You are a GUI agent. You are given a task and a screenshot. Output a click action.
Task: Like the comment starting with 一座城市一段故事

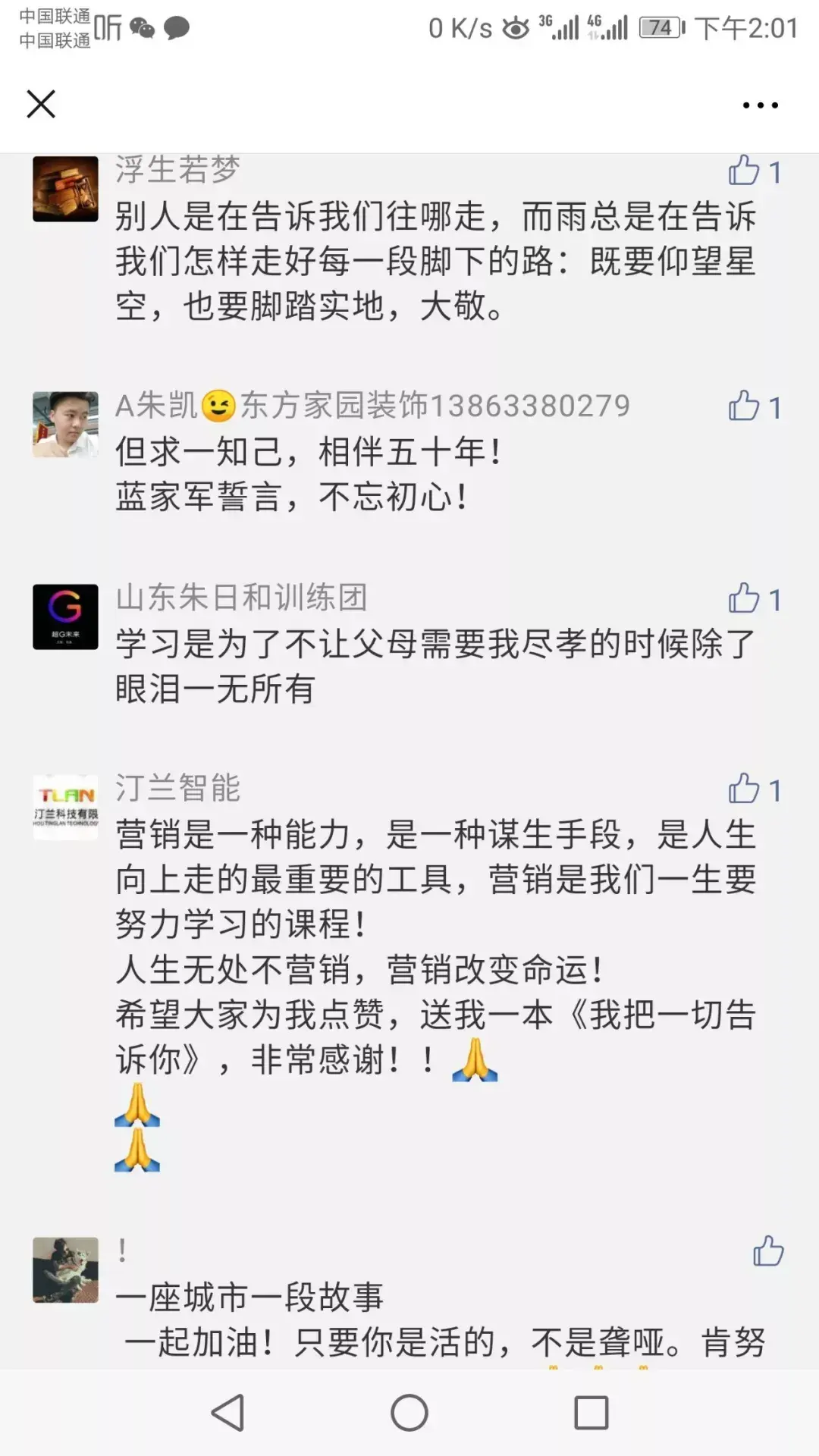[767, 1251]
